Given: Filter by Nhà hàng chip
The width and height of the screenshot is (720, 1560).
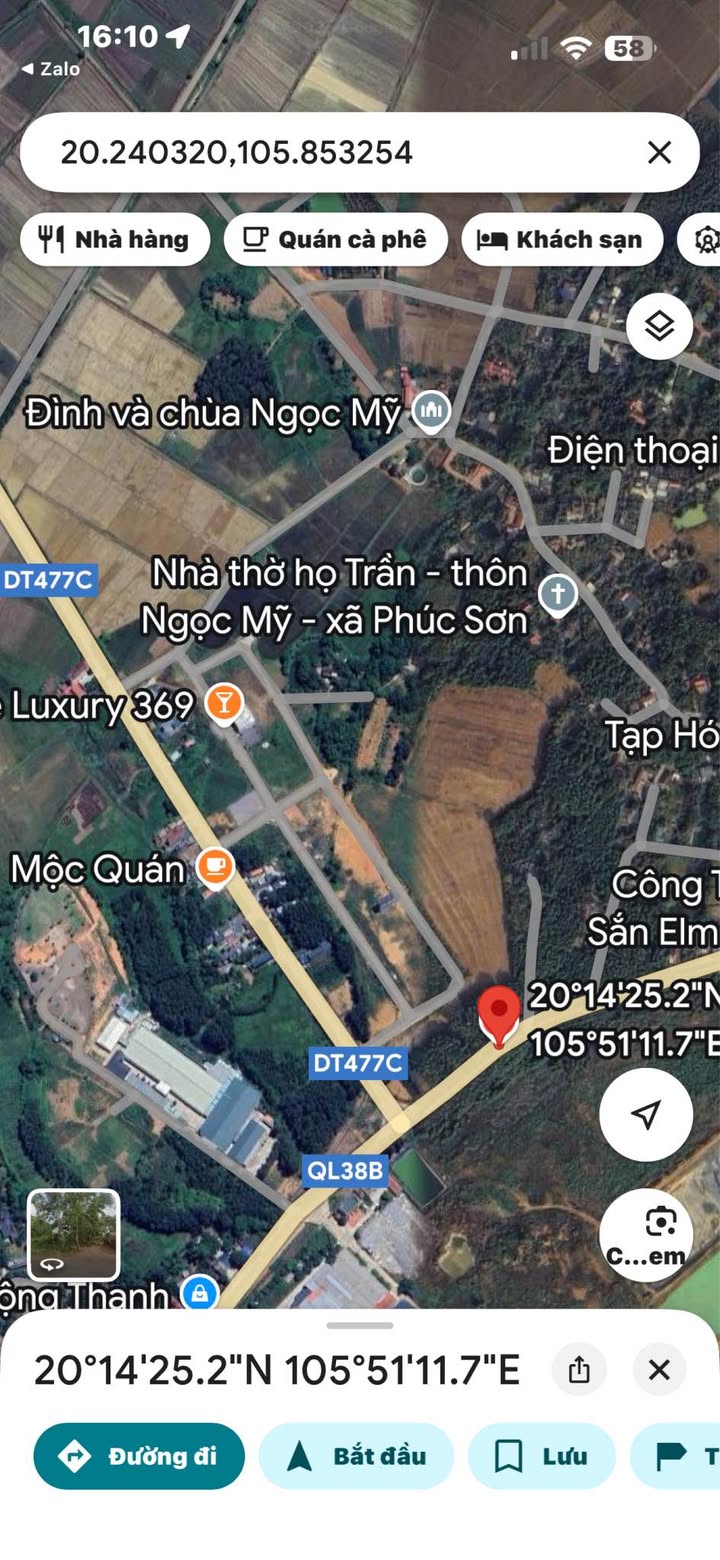Looking at the screenshot, I should 115,240.
